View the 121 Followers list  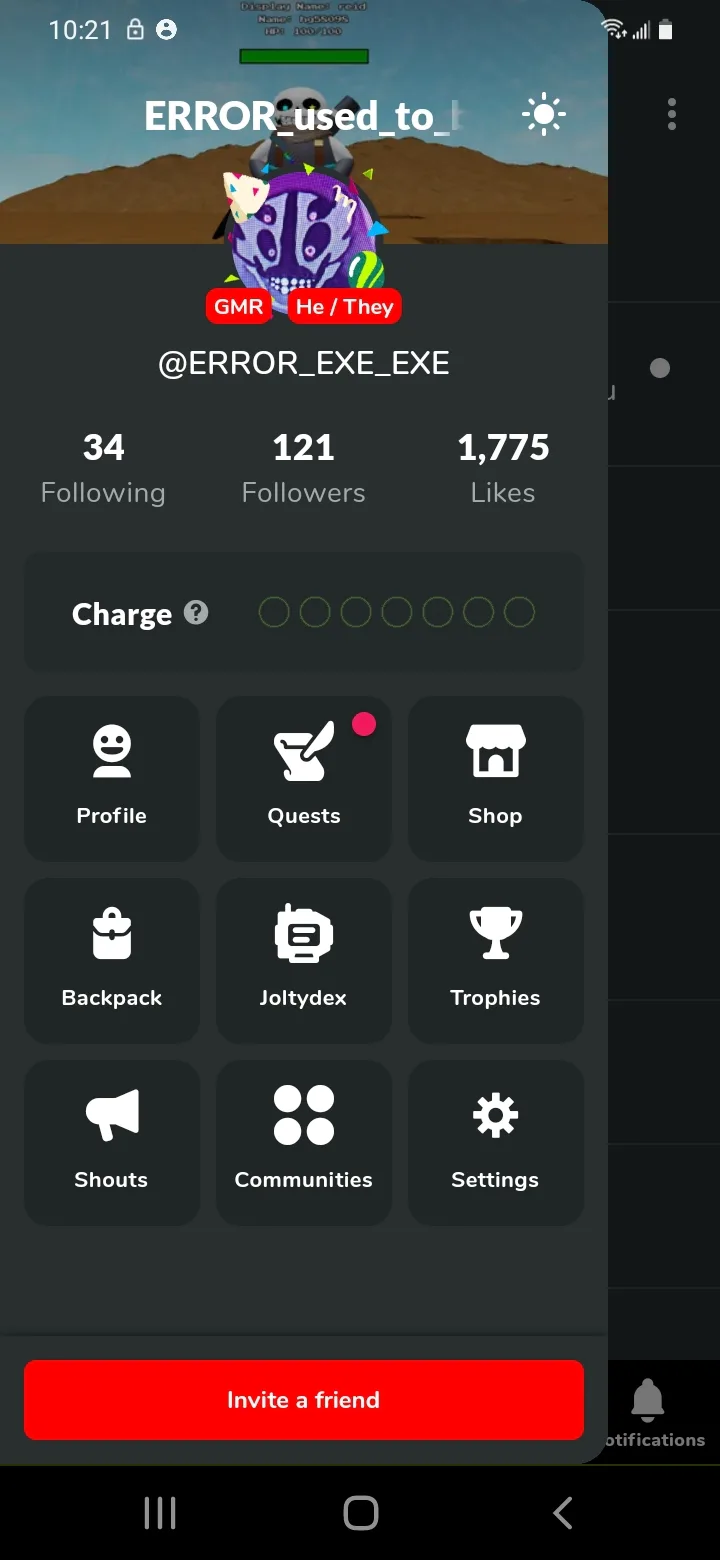[x=303, y=468]
